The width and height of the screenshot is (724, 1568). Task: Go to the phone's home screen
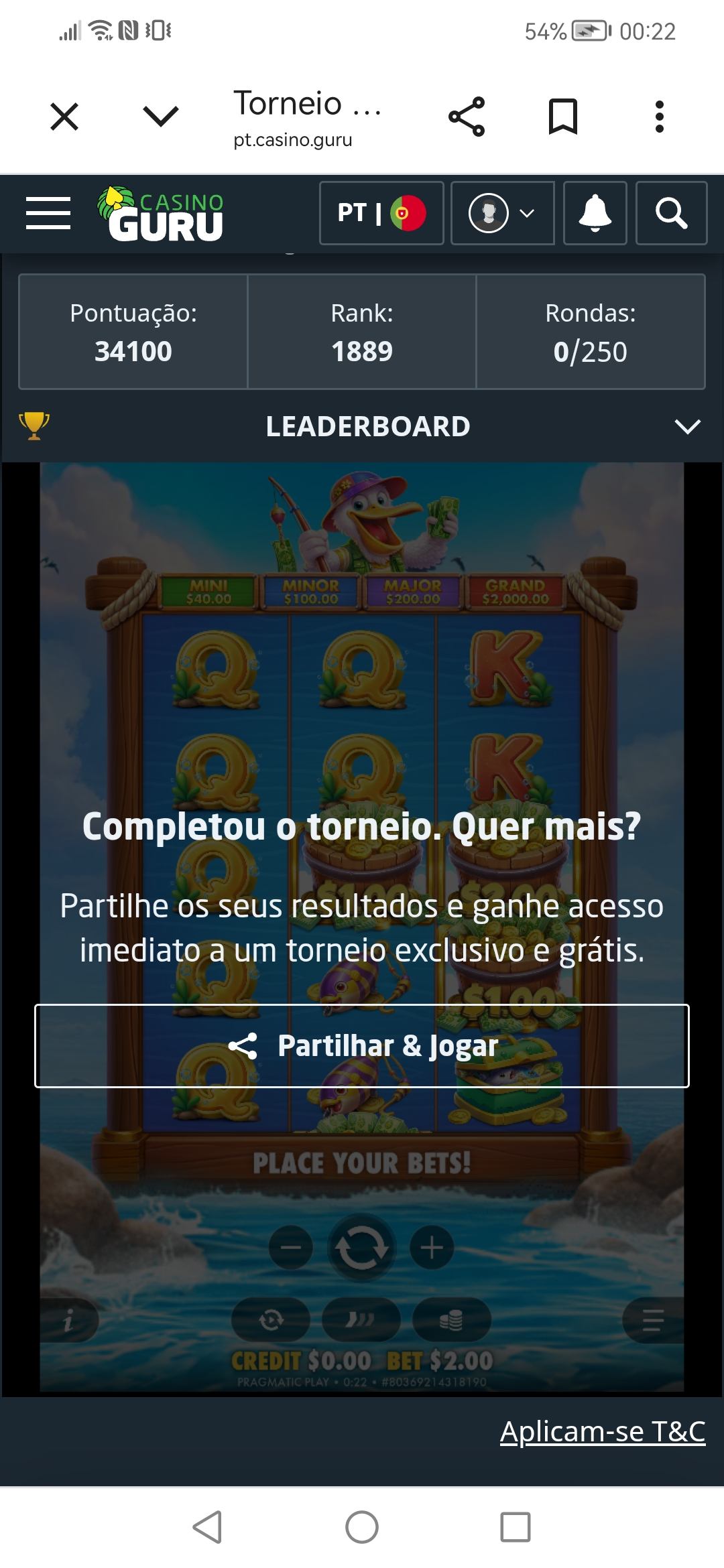362,1528
